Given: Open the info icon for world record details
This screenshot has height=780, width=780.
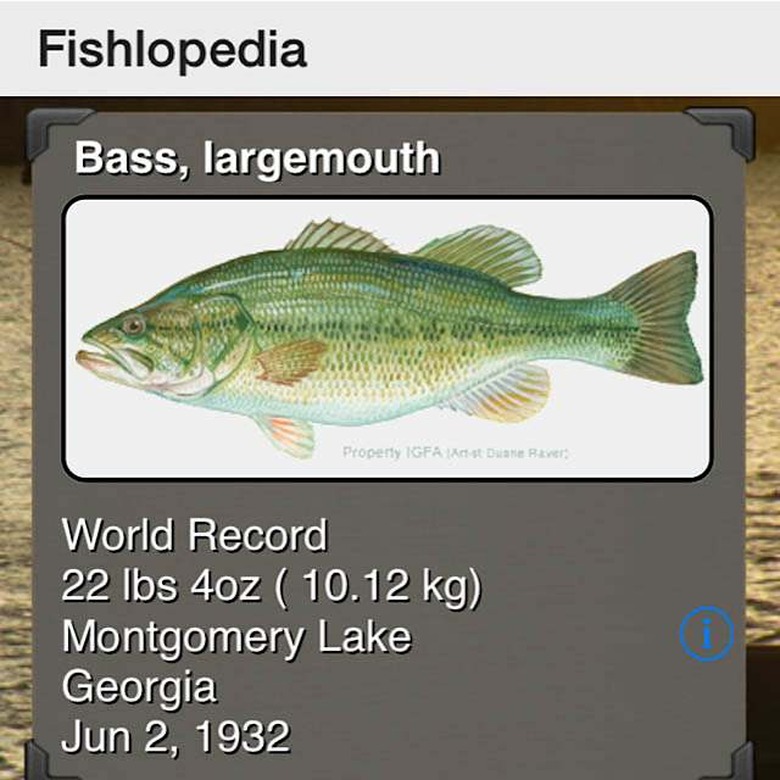Looking at the screenshot, I should [706, 635].
